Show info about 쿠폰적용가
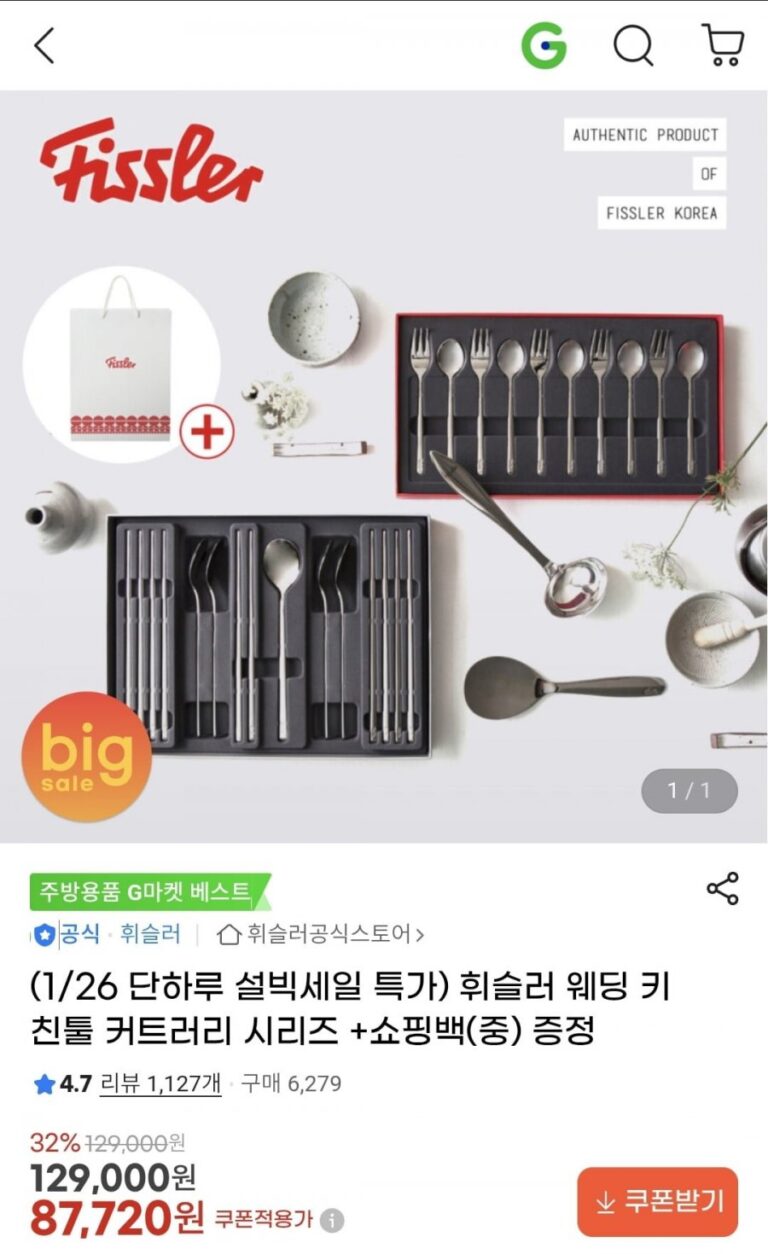This screenshot has width=768, height=1254. (332, 1221)
